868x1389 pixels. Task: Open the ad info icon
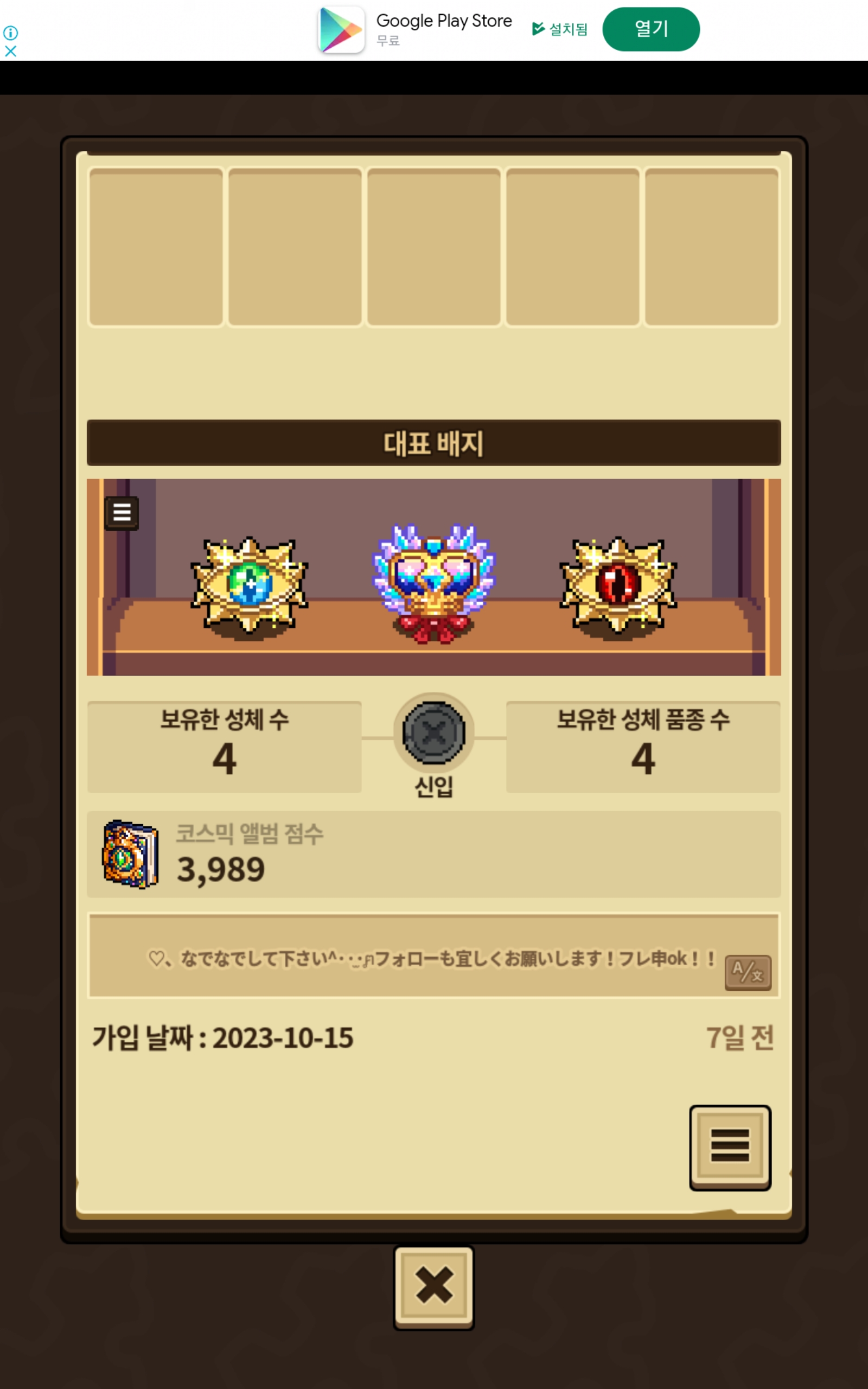point(10,33)
